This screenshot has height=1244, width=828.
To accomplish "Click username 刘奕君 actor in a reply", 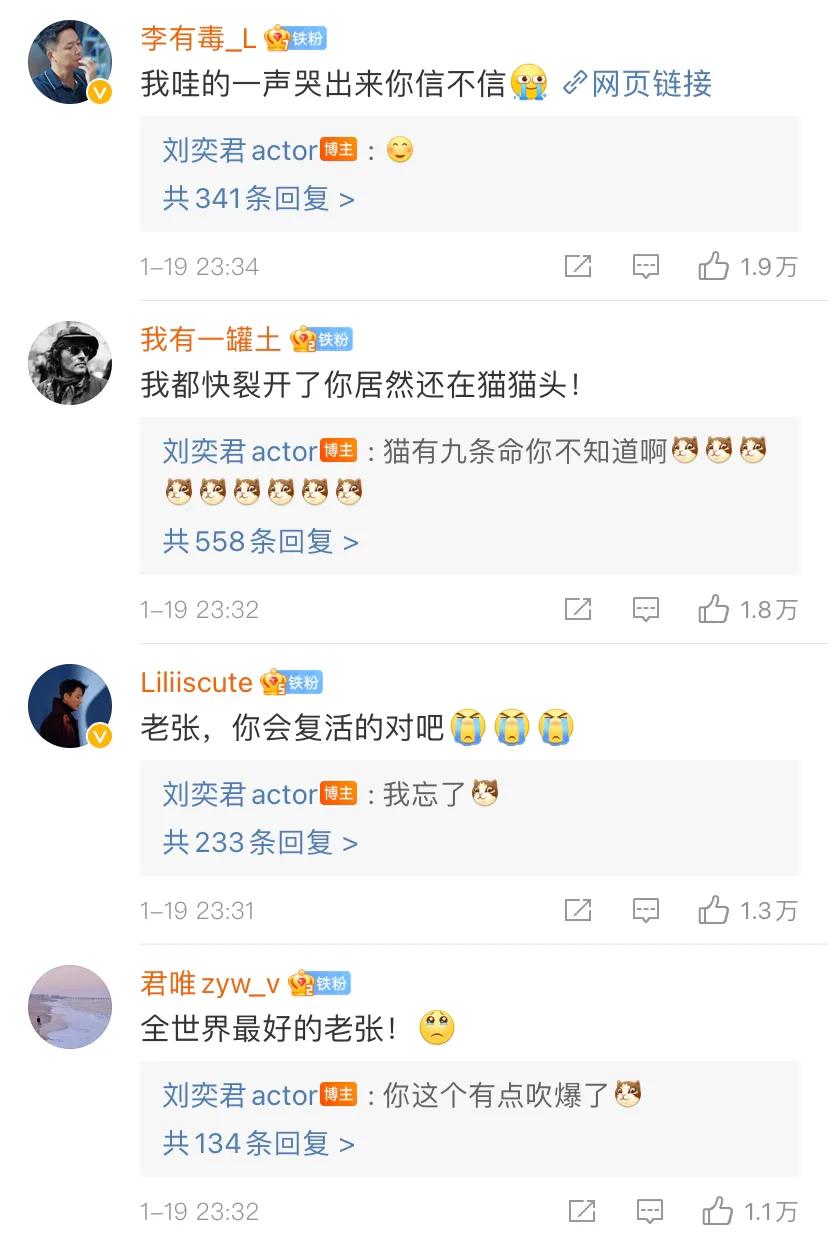I will pos(237,150).
